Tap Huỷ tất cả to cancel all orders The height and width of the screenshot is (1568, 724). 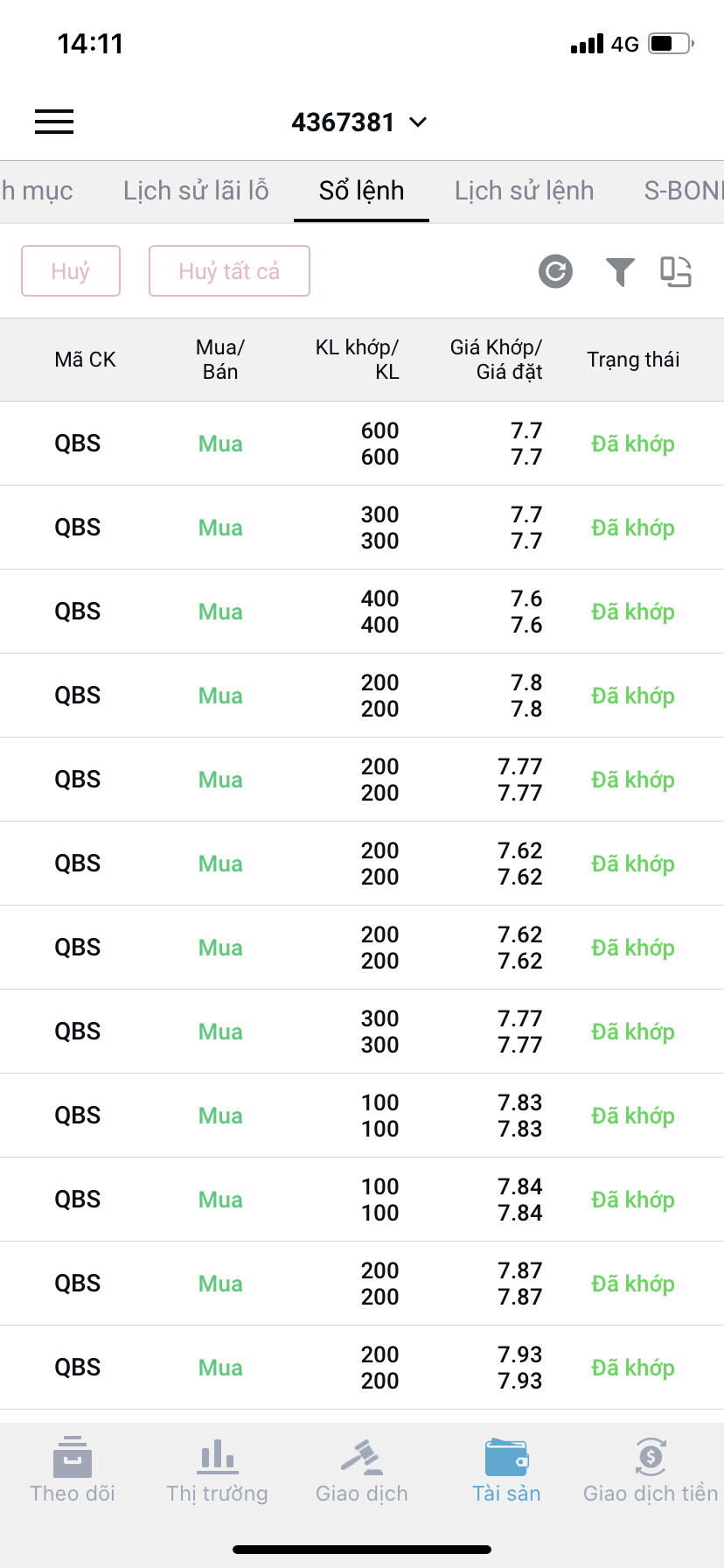[x=229, y=271]
